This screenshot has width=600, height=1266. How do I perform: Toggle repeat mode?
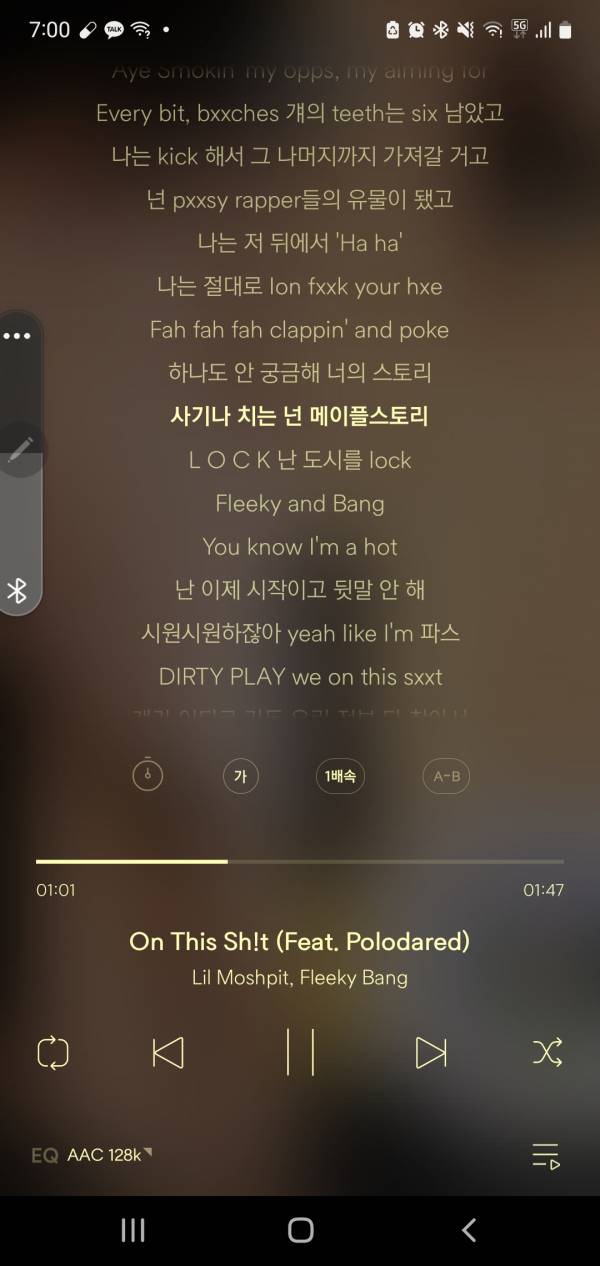click(52, 1052)
